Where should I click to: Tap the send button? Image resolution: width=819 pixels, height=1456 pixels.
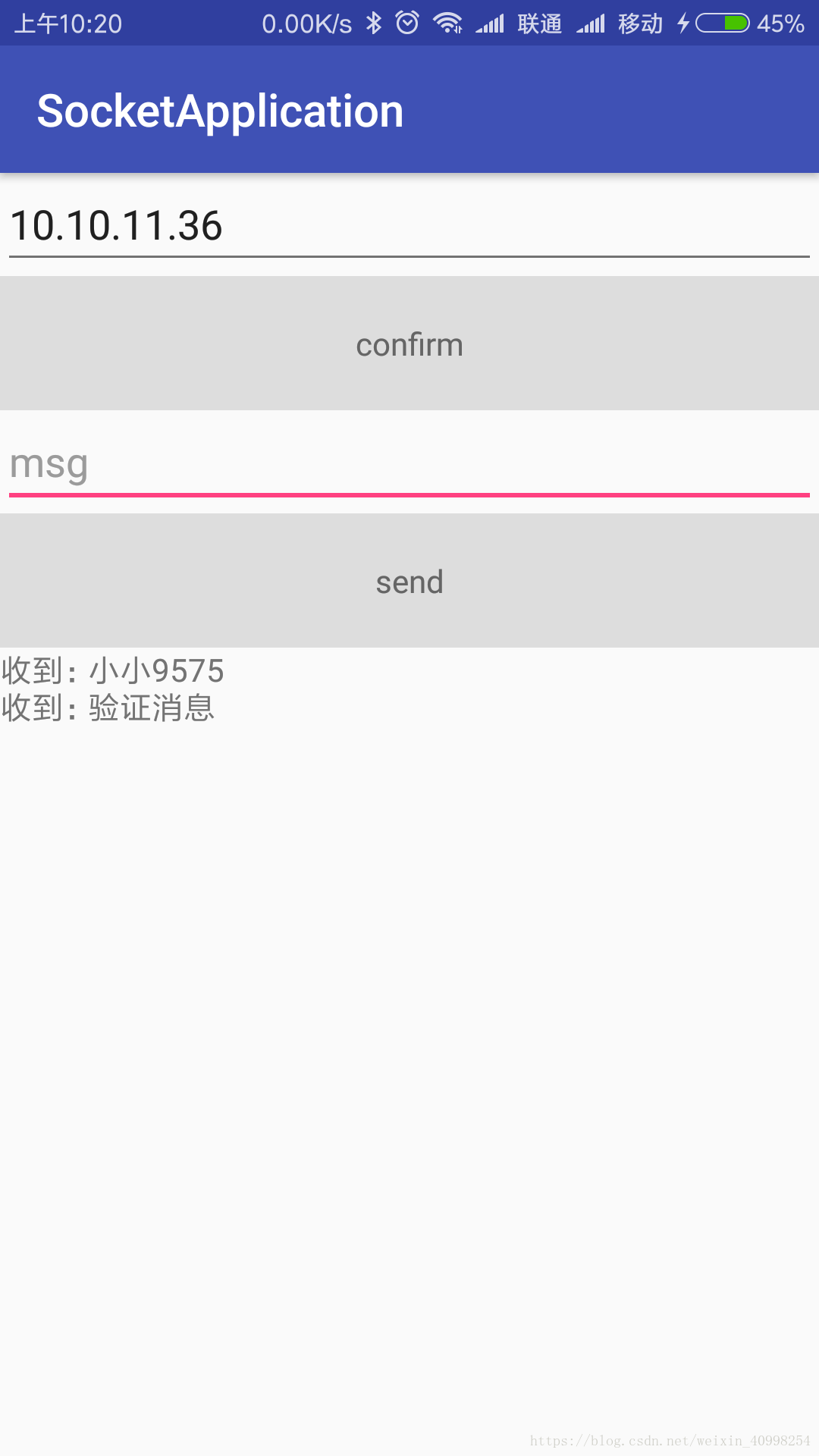click(409, 581)
